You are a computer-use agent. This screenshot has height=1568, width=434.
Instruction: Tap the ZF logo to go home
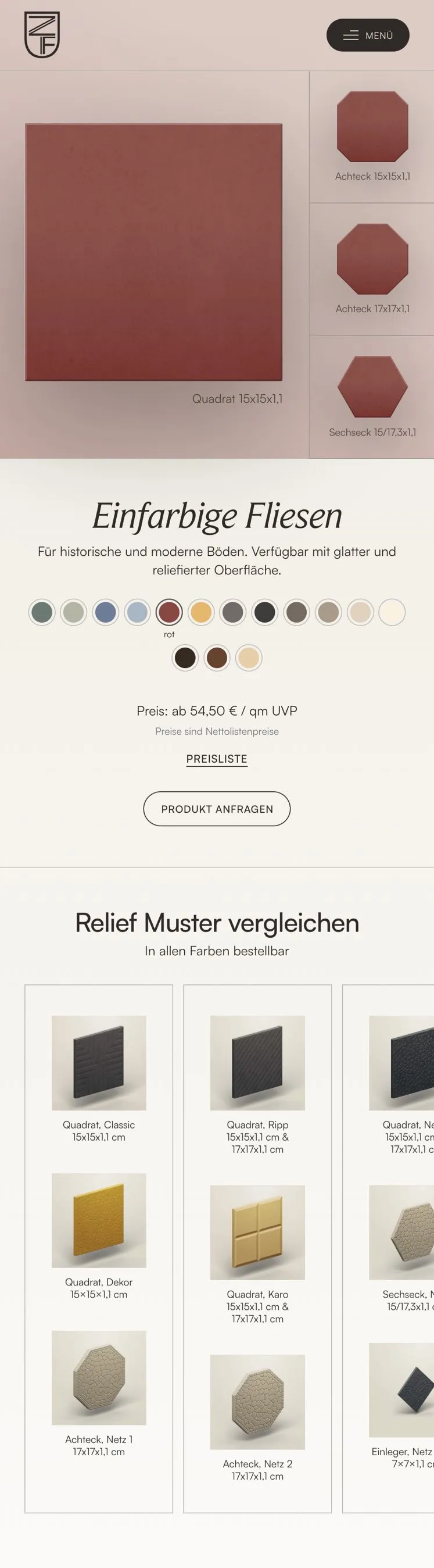pyautogui.click(x=41, y=35)
